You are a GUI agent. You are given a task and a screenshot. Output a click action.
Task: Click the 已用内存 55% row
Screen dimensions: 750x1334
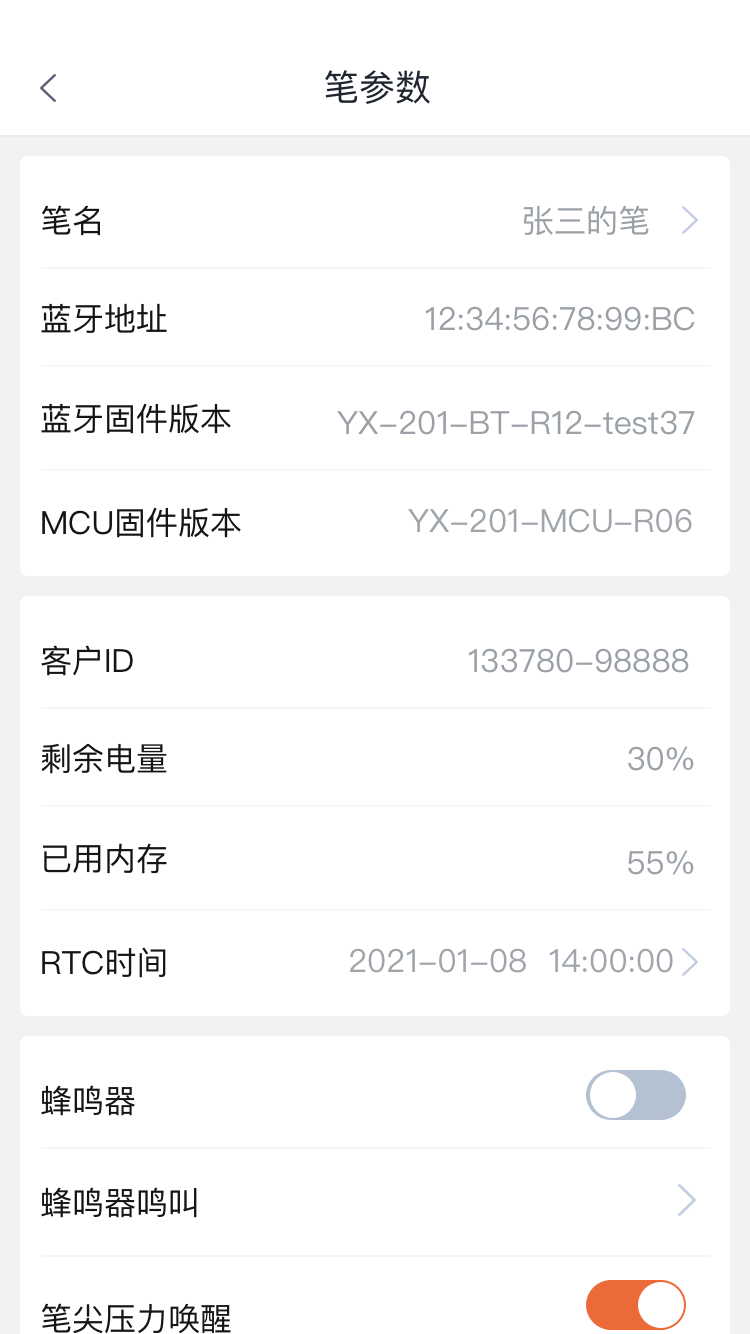375,860
